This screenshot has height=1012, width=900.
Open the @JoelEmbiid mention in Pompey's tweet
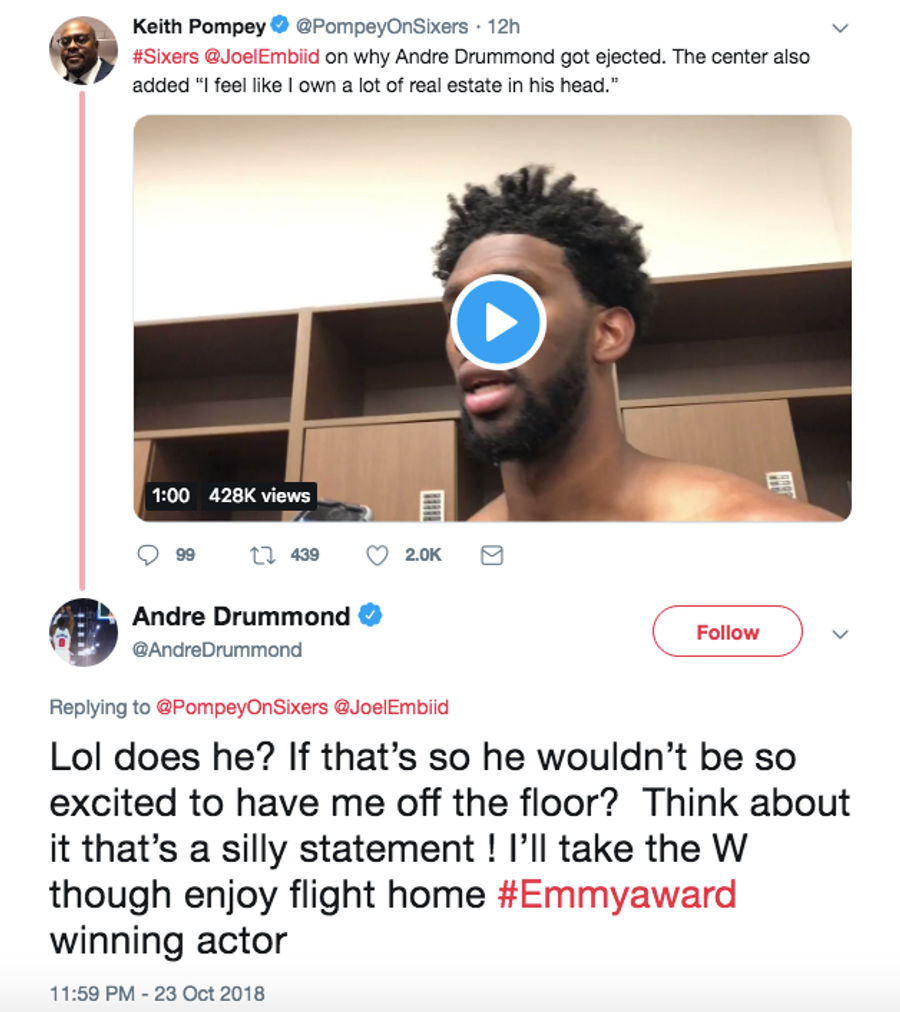262,56
